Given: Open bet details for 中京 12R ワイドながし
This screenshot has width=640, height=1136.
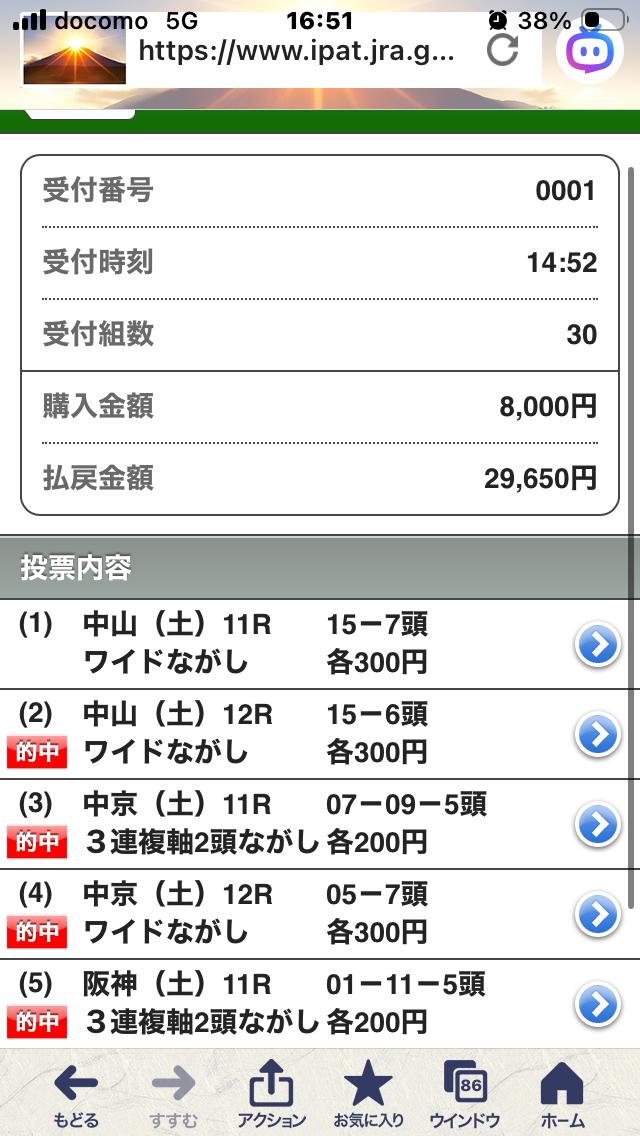Looking at the screenshot, I should [x=597, y=914].
